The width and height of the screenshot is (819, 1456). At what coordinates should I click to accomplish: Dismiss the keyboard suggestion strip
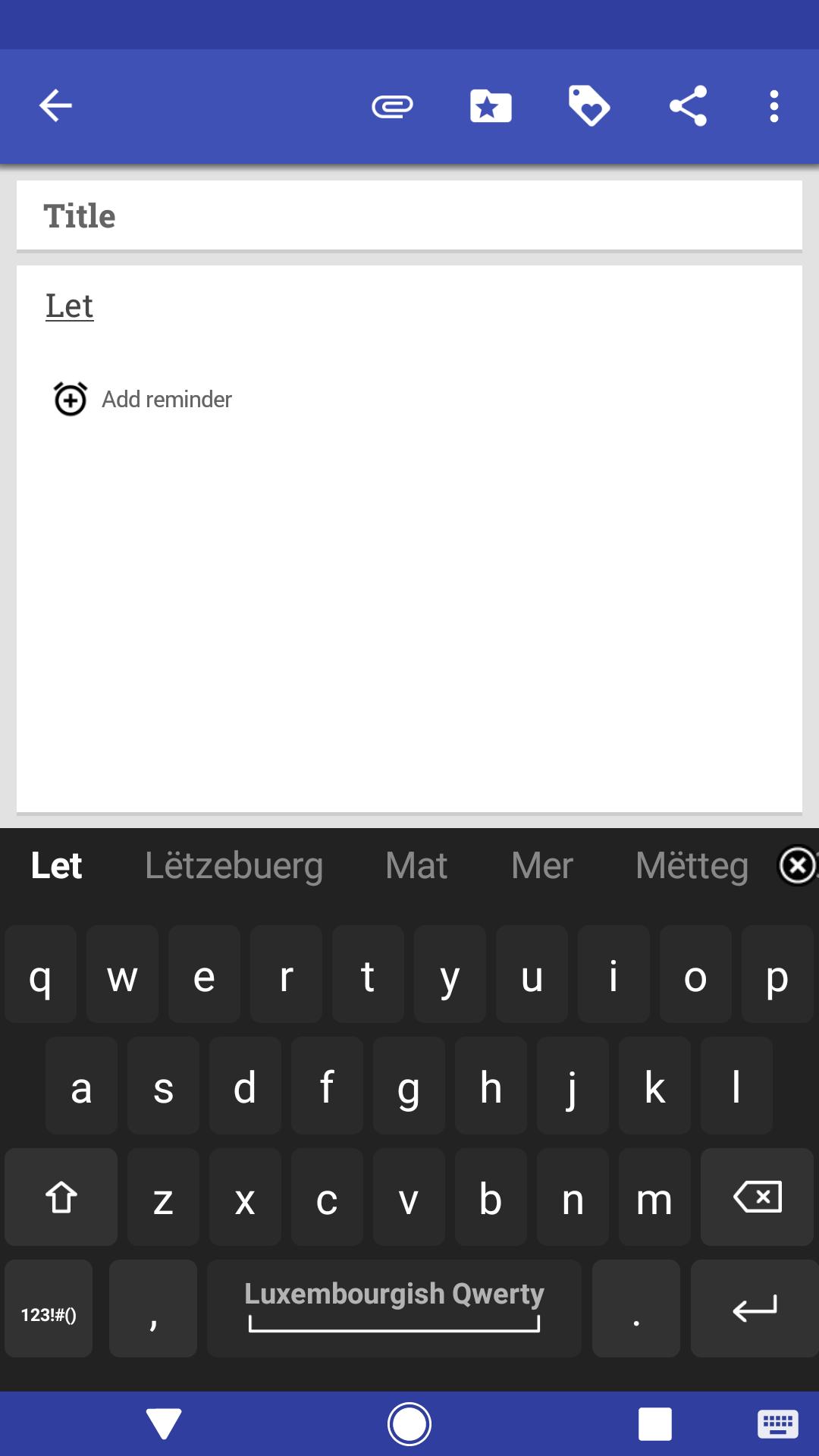click(x=797, y=865)
